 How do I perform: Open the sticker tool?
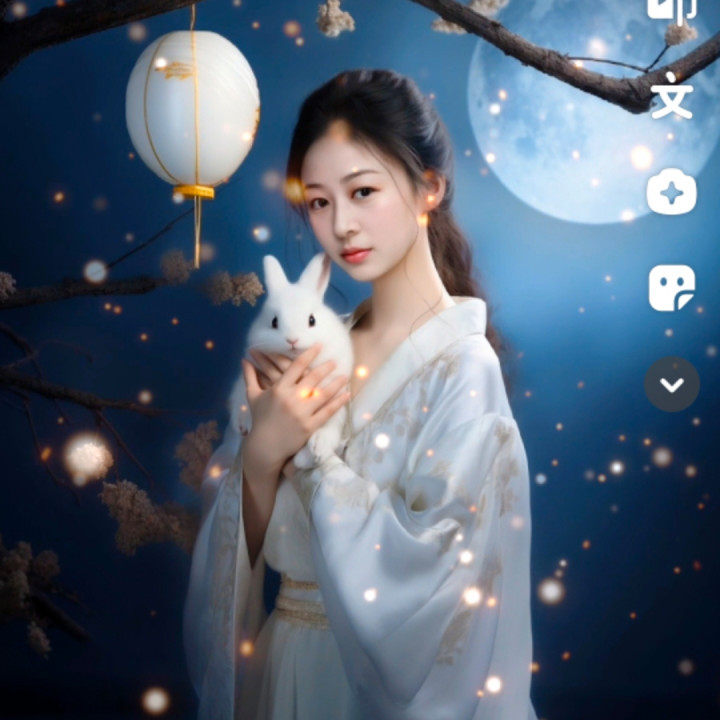pyautogui.click(x=671, y=288)
